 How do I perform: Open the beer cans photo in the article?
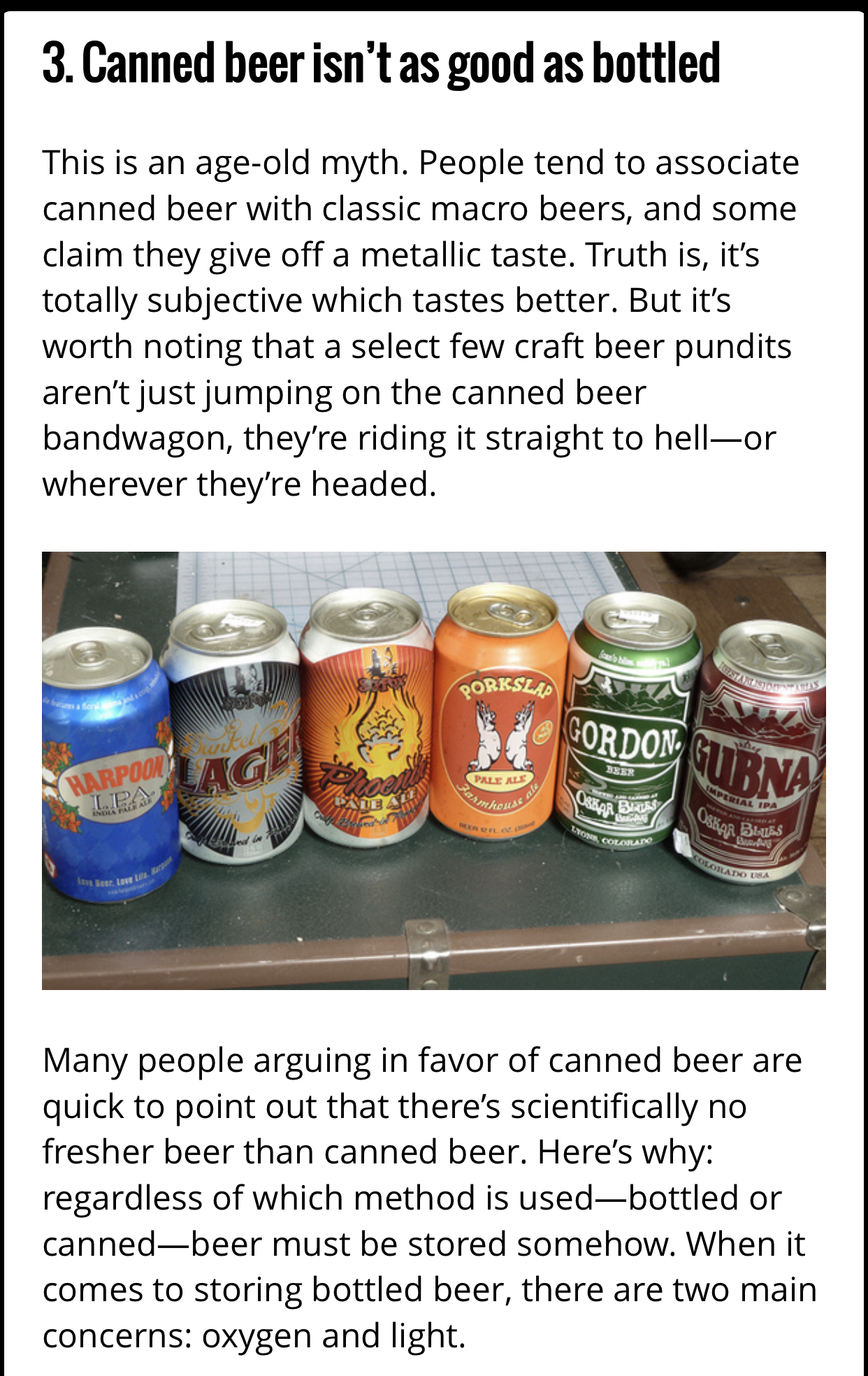click(433, 770)
